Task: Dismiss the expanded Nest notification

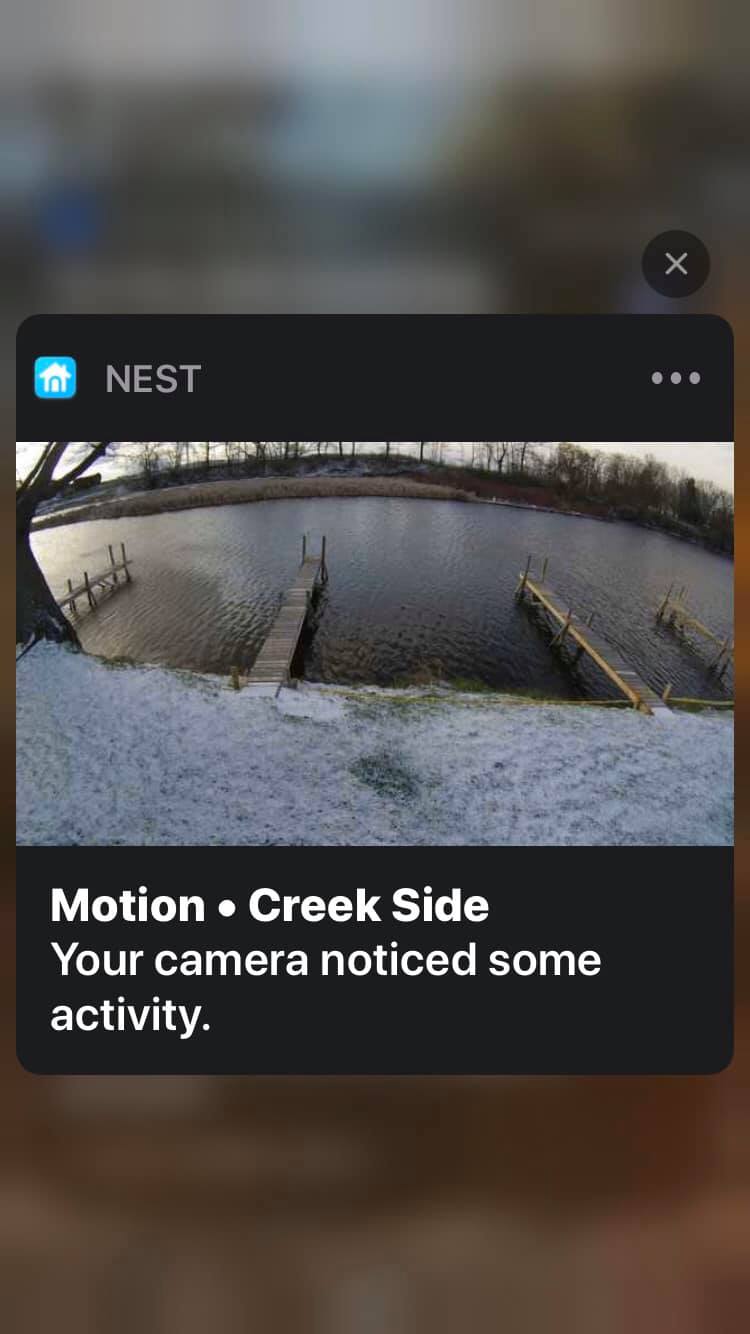Action: pyautogui.click(x=676, y=264)
